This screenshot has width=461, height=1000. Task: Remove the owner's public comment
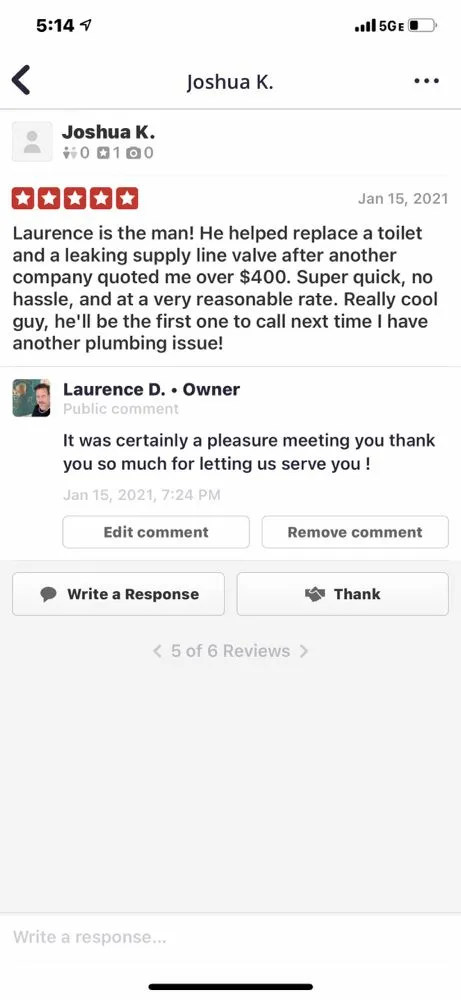pos(355,532)
